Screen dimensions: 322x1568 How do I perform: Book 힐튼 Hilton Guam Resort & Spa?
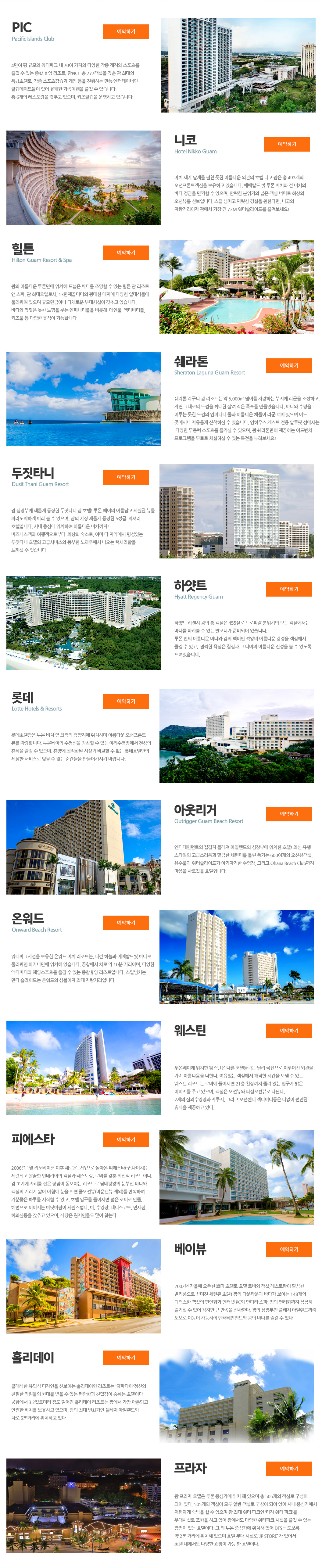[x=126, y=253]
